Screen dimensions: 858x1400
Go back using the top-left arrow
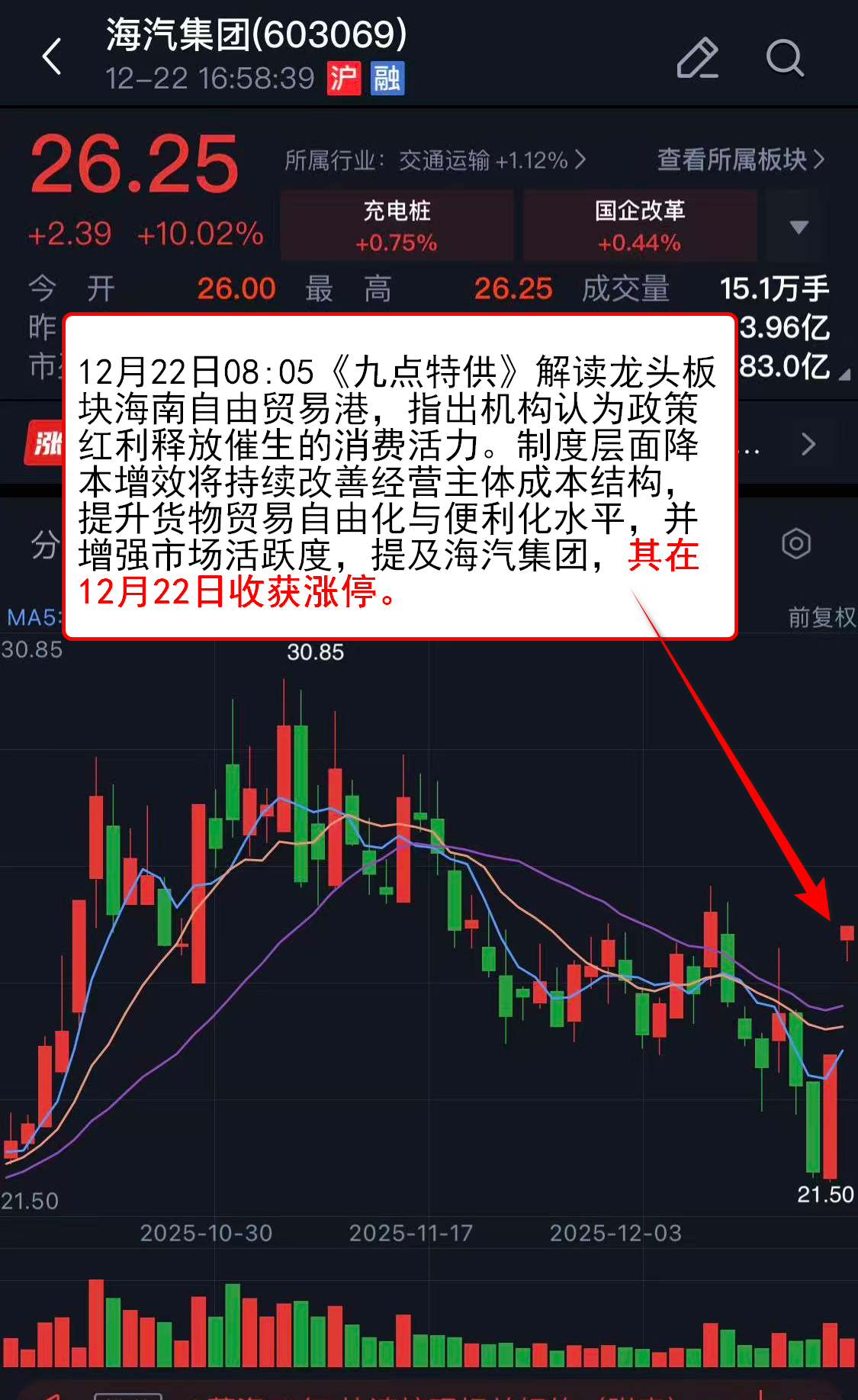[52, 57]
